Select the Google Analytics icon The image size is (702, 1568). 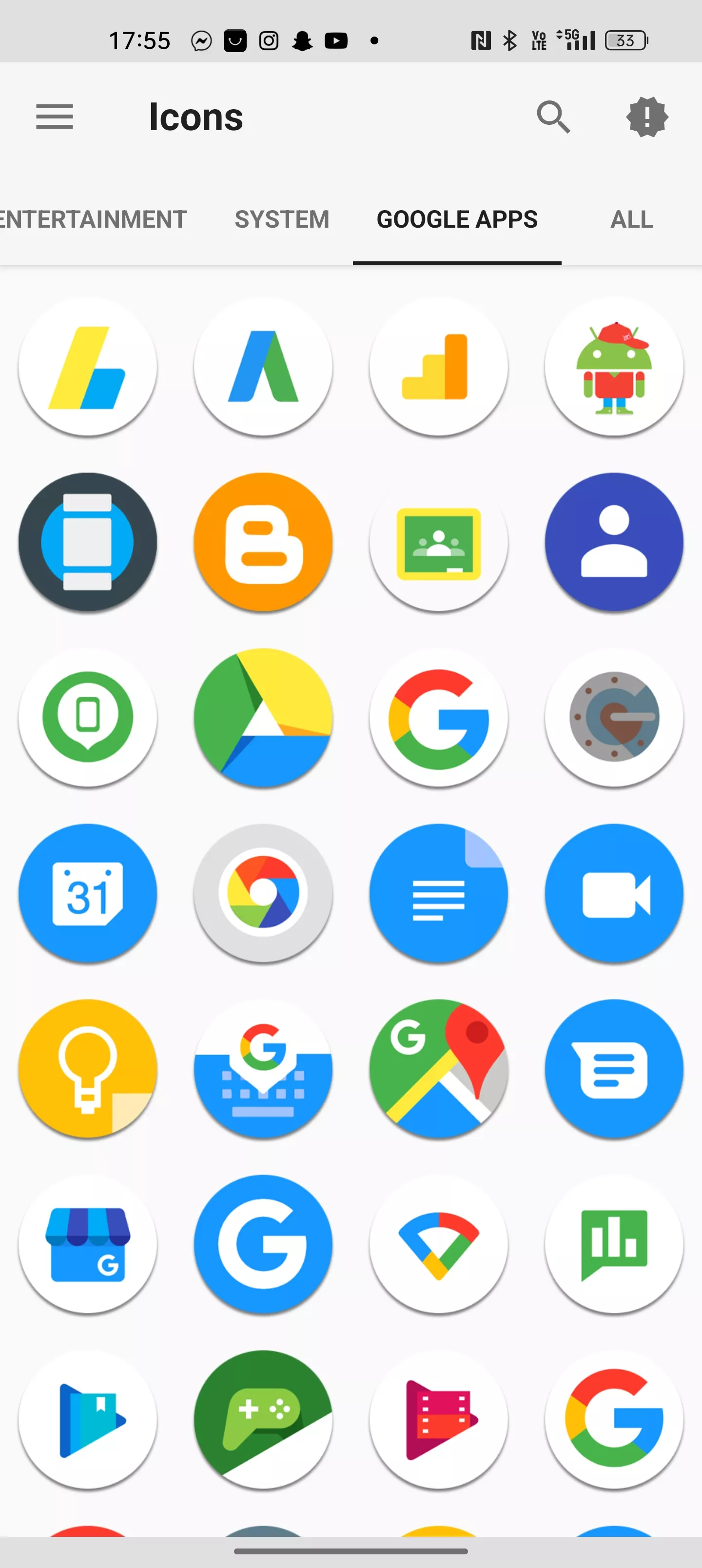(x=438, y=367)
